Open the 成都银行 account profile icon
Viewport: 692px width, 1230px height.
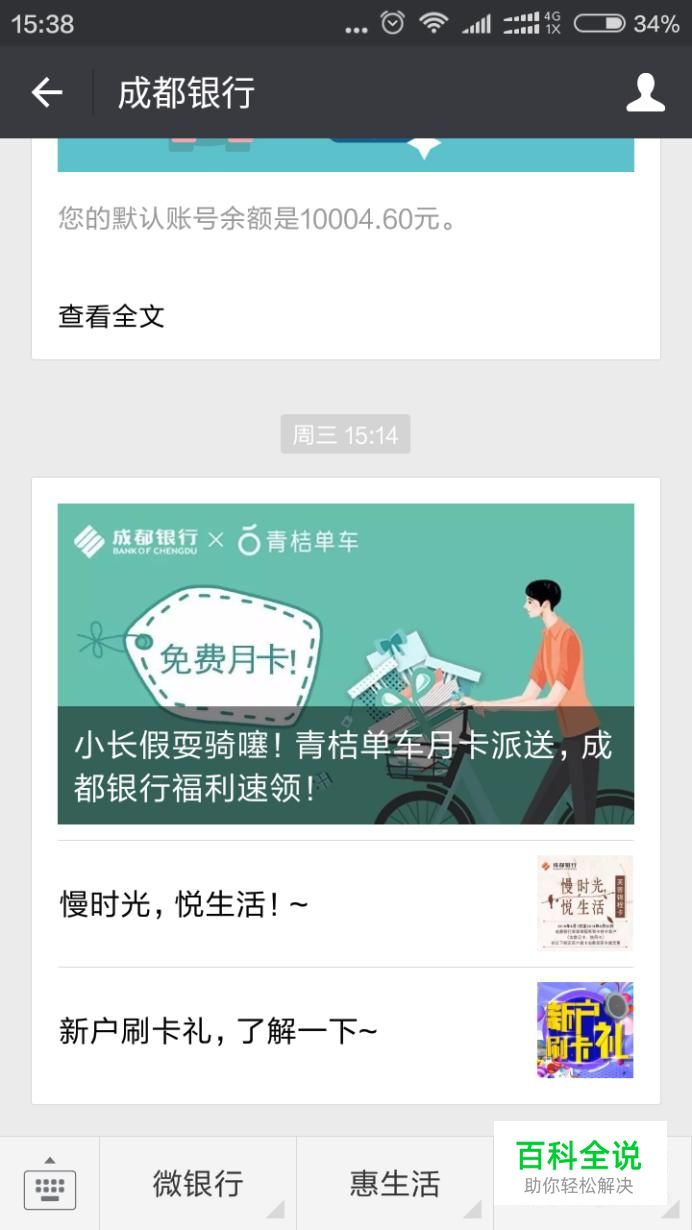[645, 93]
